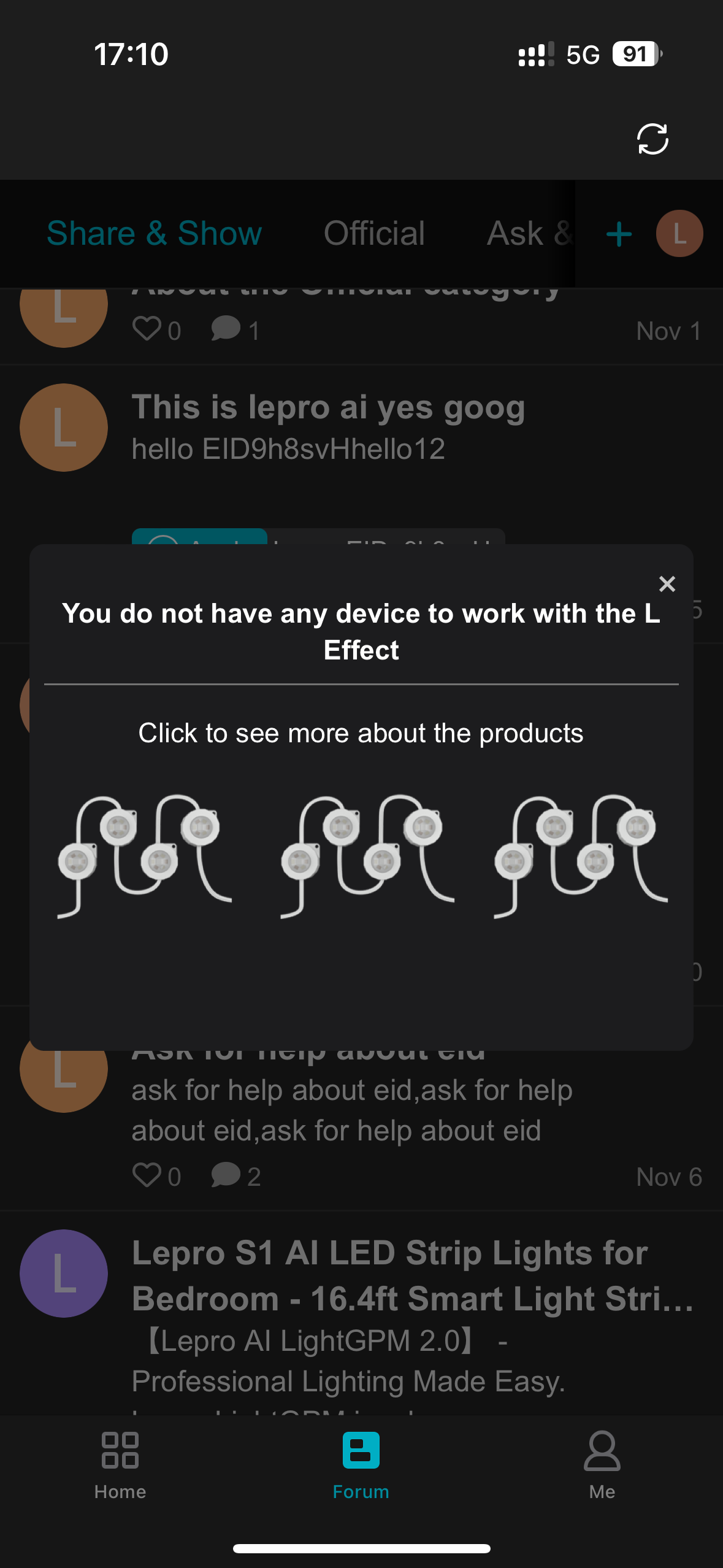Open the profile avatar in top bar
The height and width of the screenshot is (1568, 723).
pos(679,234)
